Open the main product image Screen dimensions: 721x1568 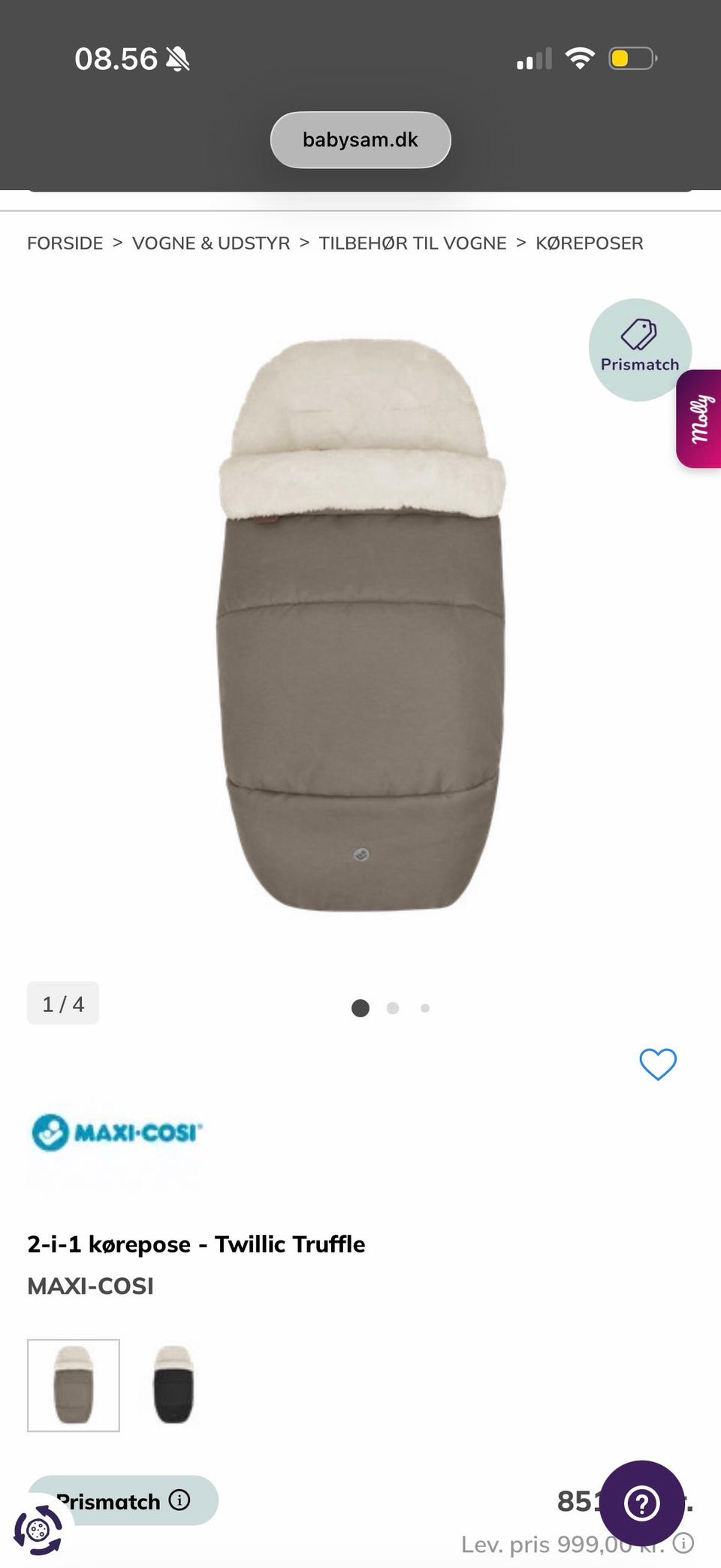361,625
